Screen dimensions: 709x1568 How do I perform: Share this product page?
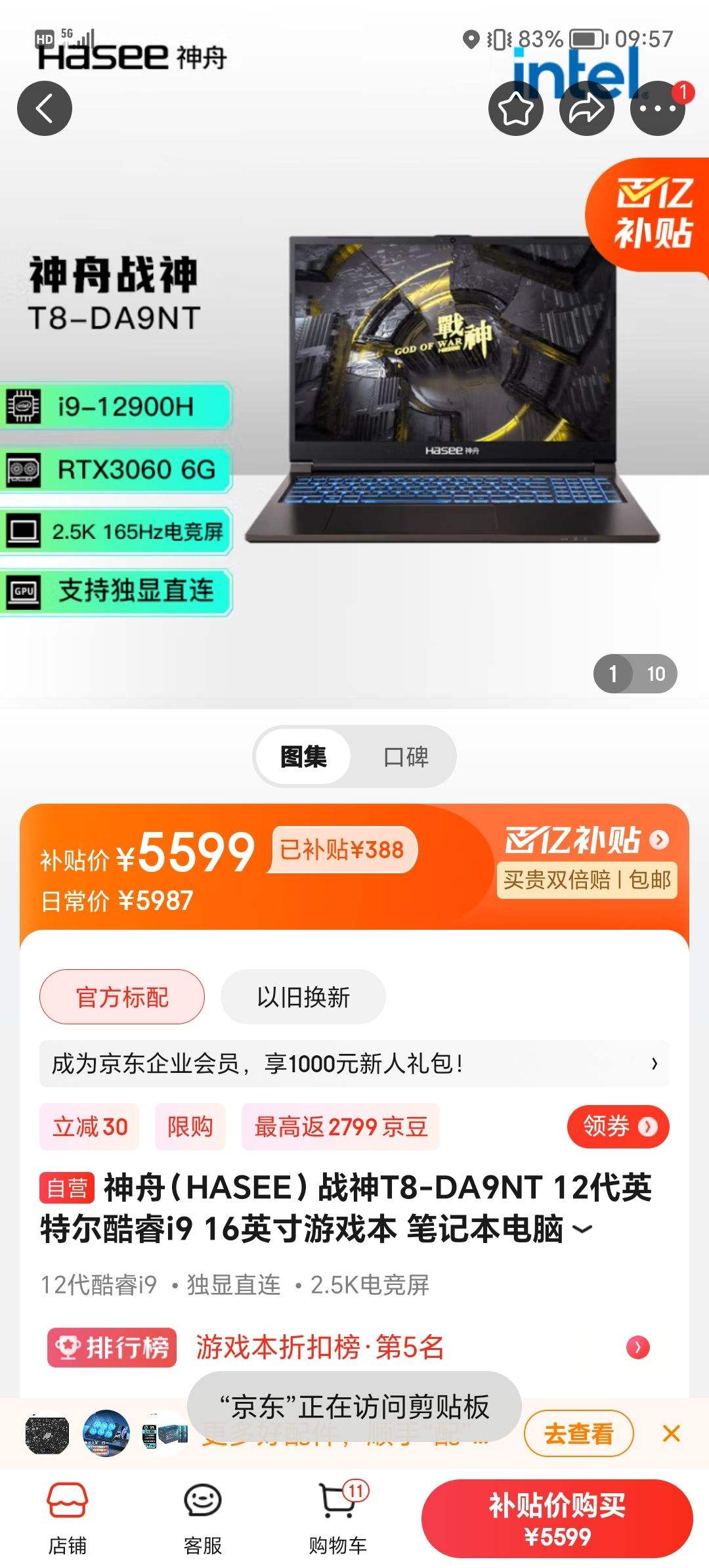(586, 108)
